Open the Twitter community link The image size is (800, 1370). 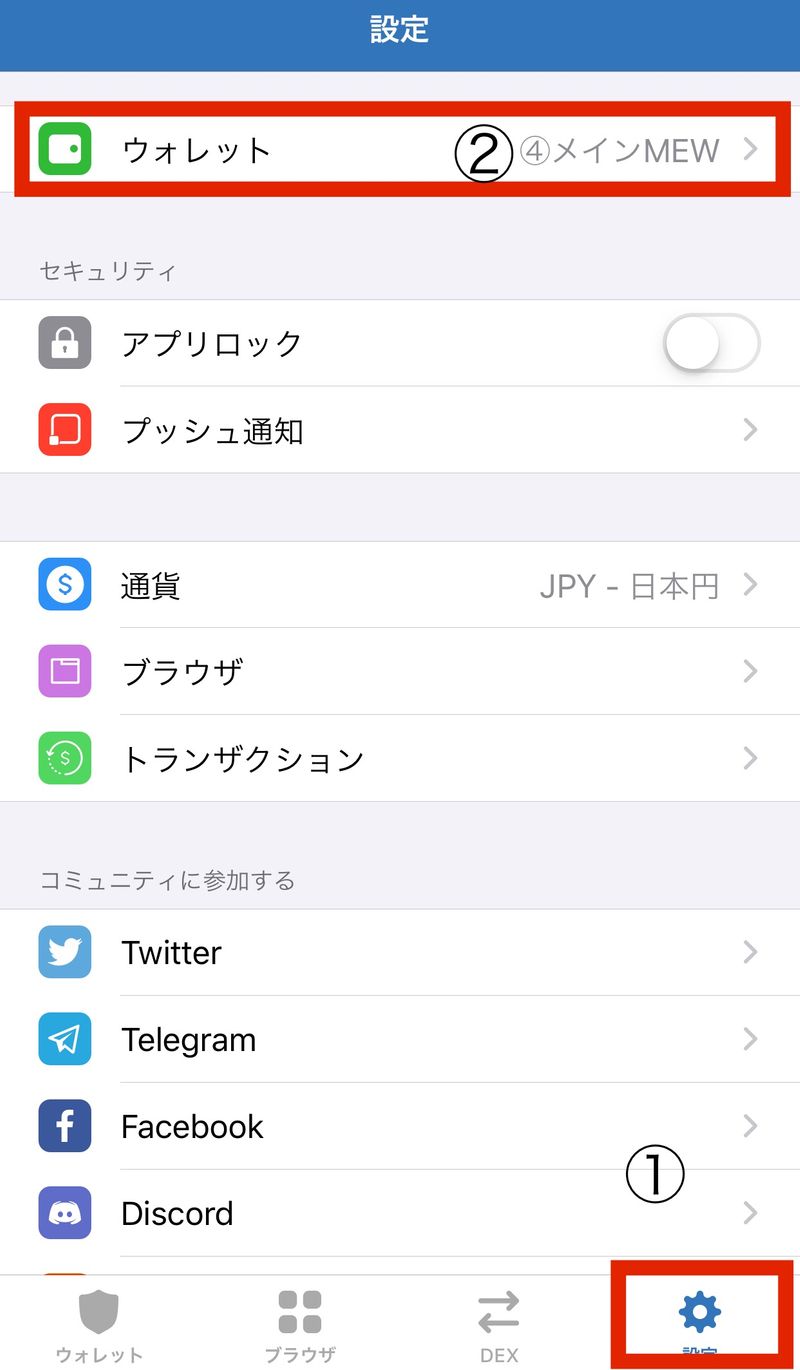(x=400, y=952)
